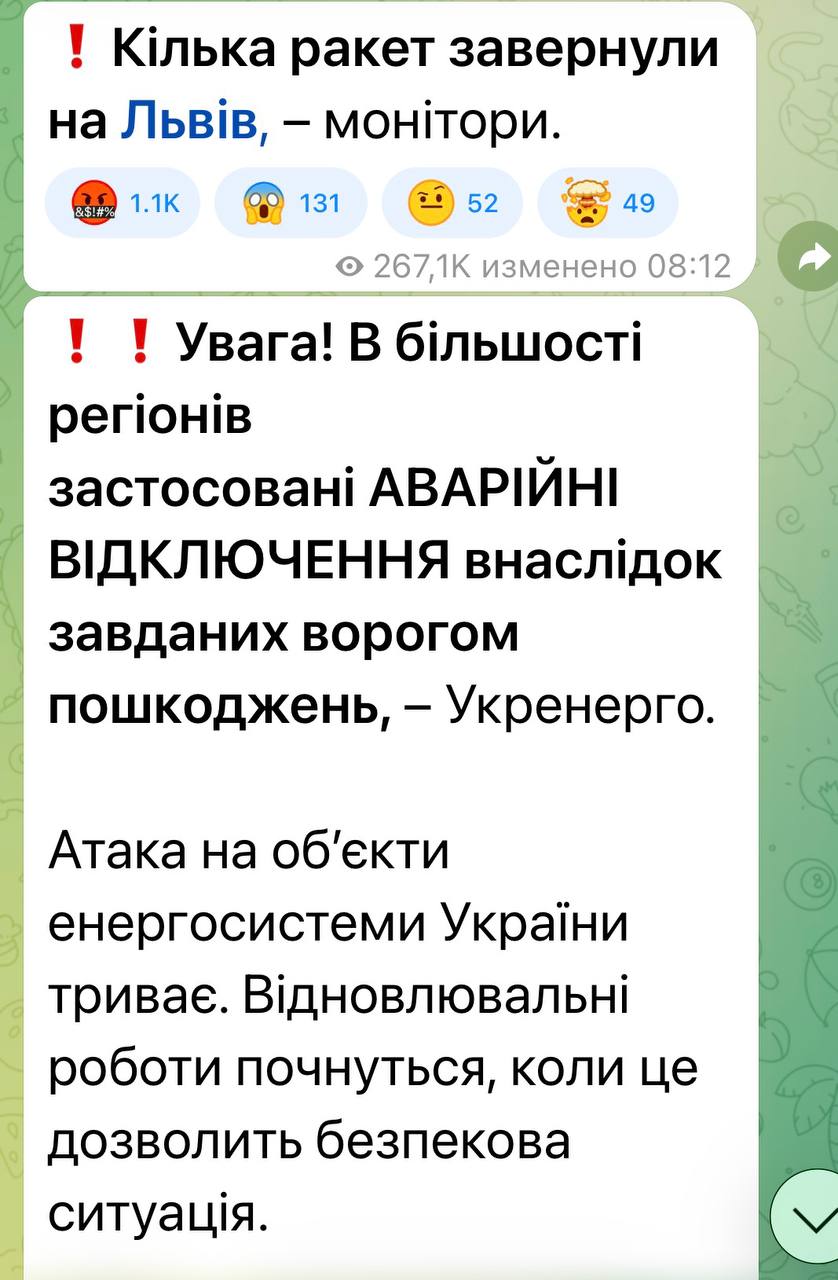
Task: Select the exploding head reaction with 49
Action: [x=608, y=203]
